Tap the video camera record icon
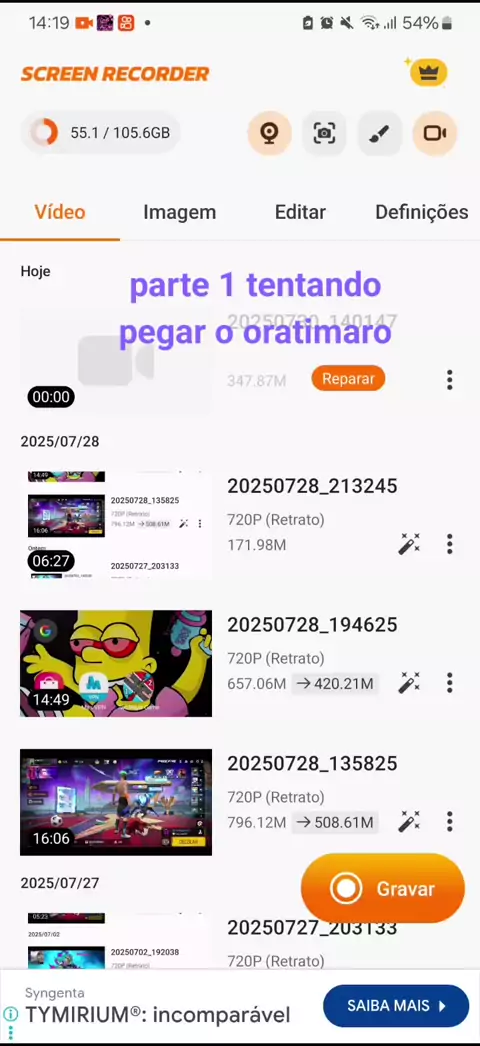480x1046 pixels. pos(435,133)
